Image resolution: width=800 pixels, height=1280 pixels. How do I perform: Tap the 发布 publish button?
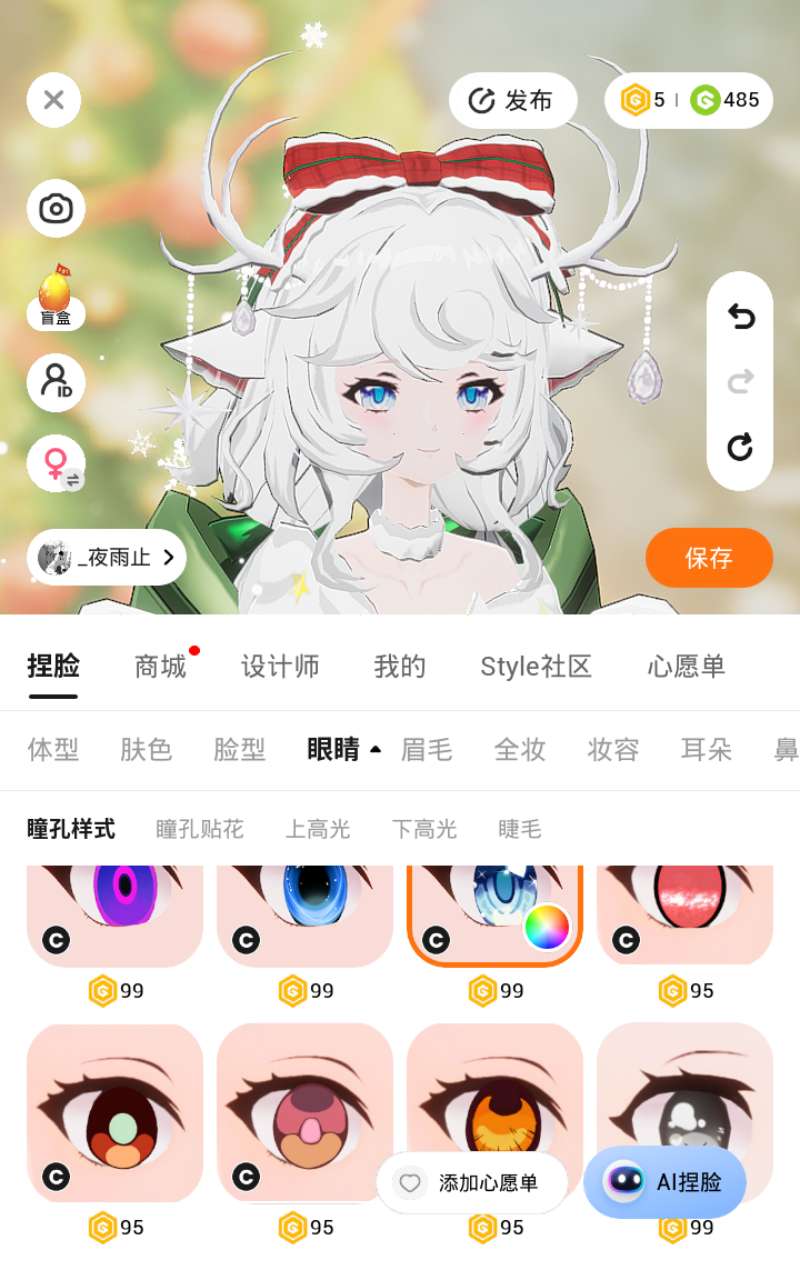(x=513, y=101)
